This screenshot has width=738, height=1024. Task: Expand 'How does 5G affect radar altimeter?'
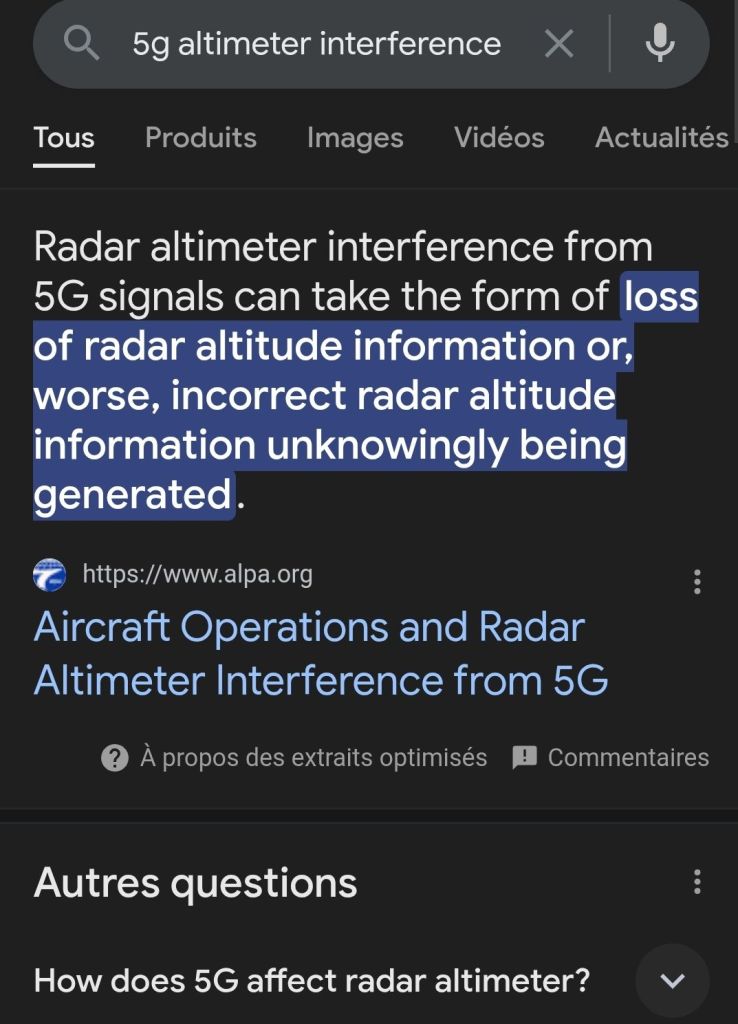click(672, 981)
